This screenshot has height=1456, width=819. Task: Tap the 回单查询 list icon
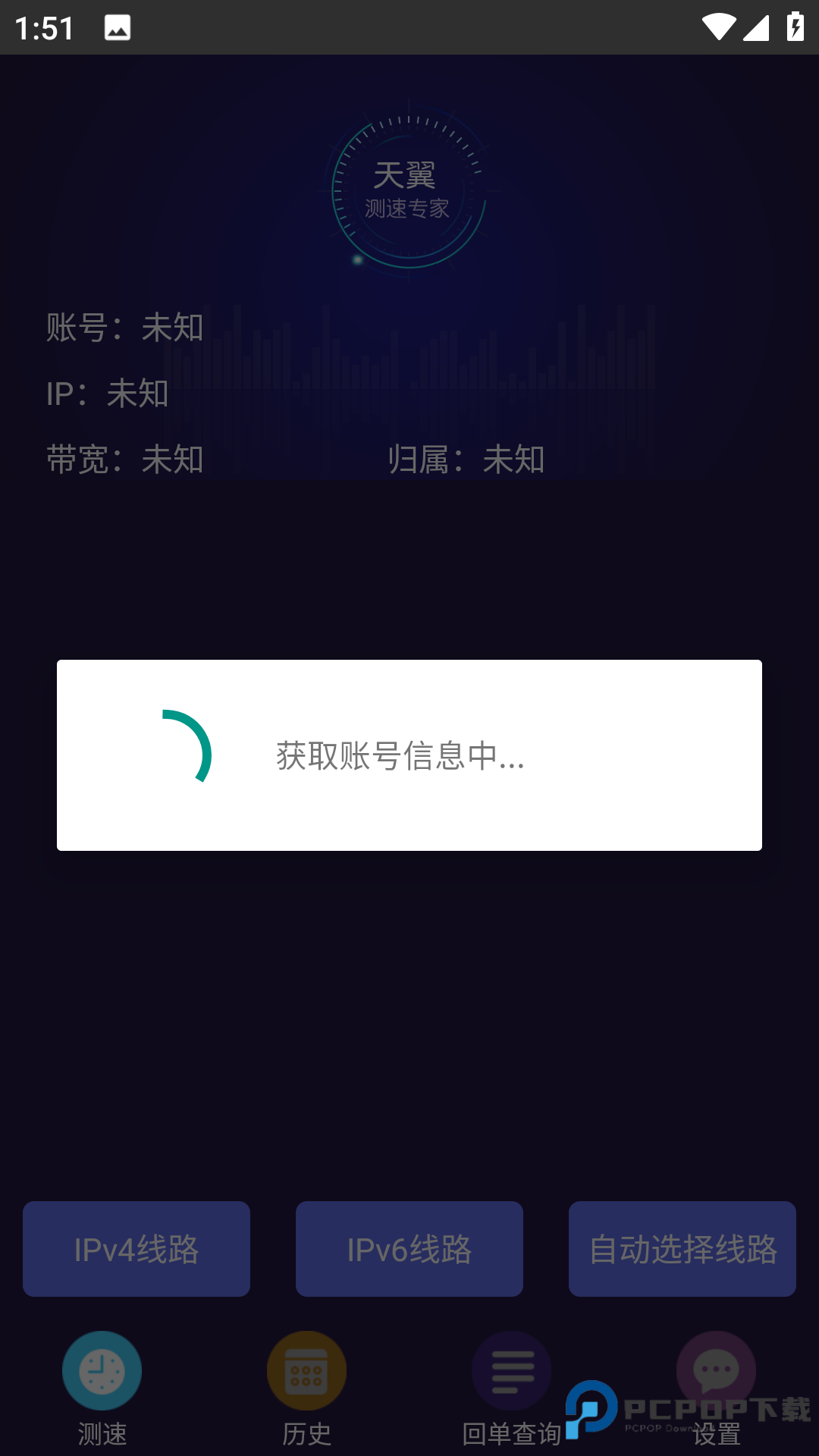pos(510,1369)
